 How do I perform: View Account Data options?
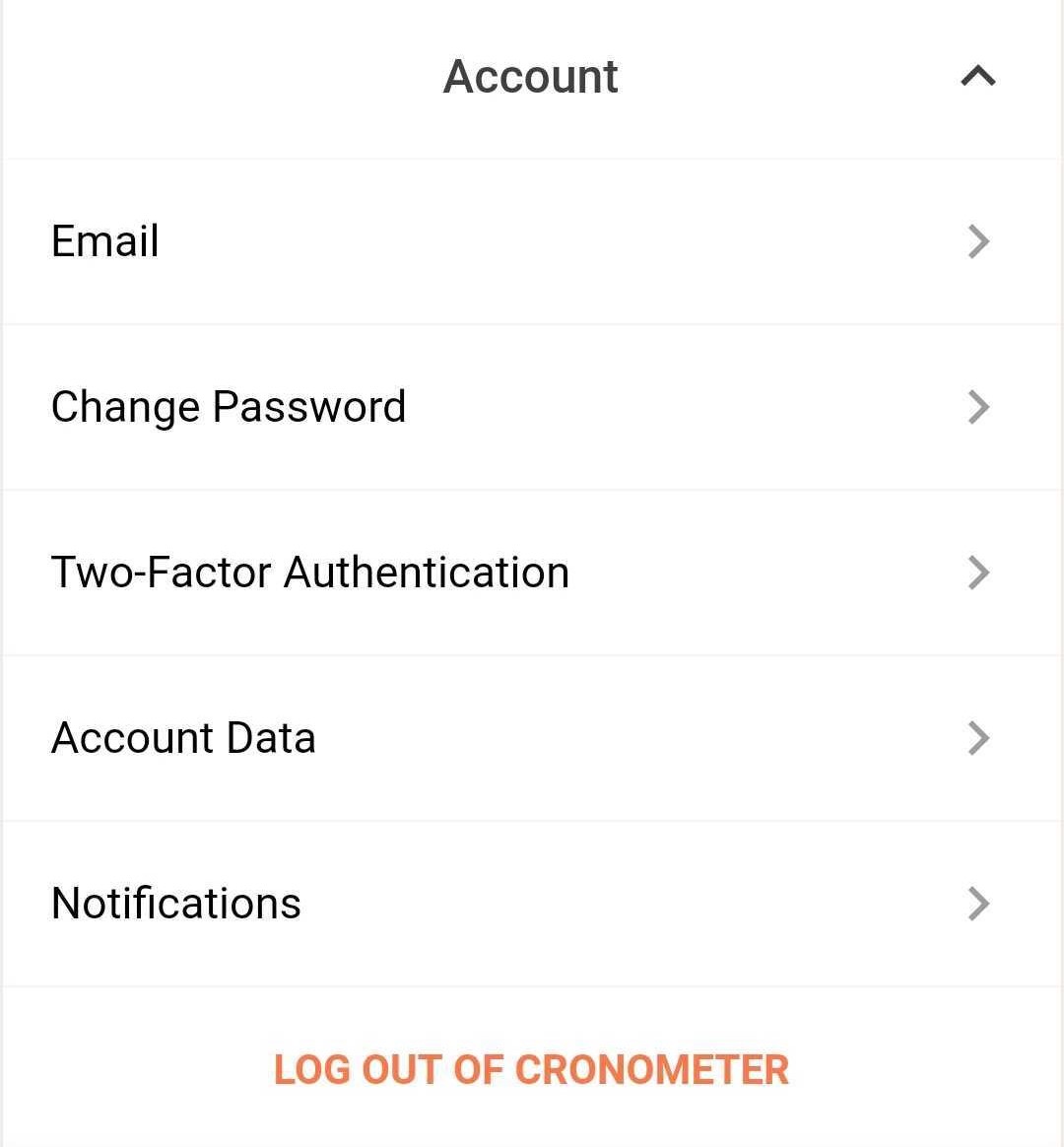pos(394,737)
